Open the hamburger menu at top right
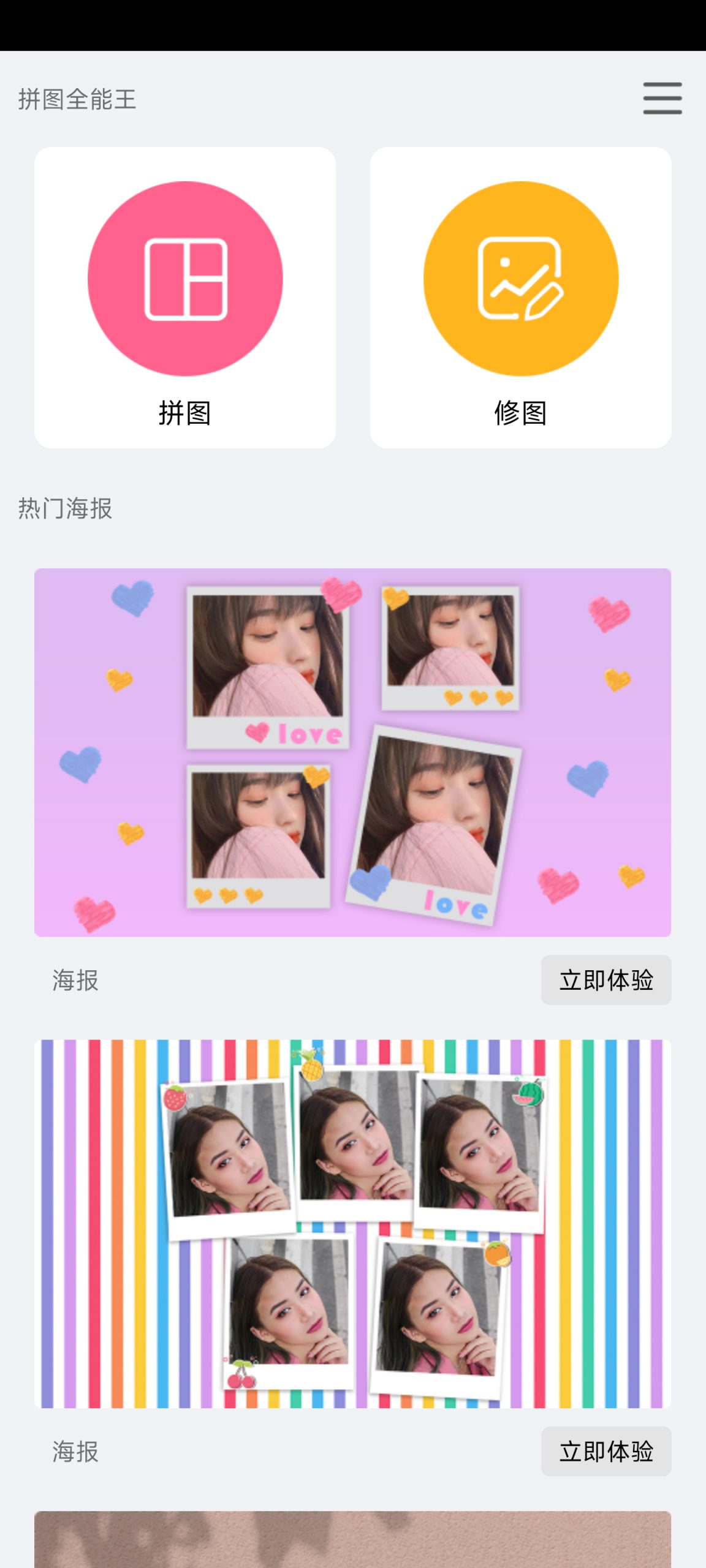 pos(662,98)
